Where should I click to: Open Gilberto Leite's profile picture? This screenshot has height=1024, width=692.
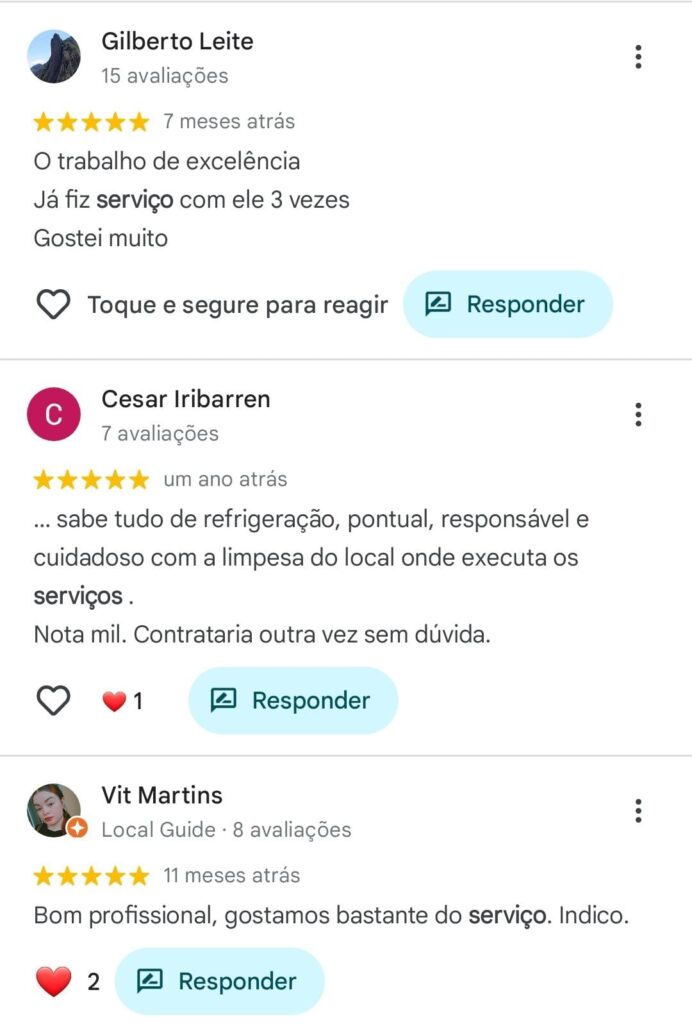tap(53, 57)
